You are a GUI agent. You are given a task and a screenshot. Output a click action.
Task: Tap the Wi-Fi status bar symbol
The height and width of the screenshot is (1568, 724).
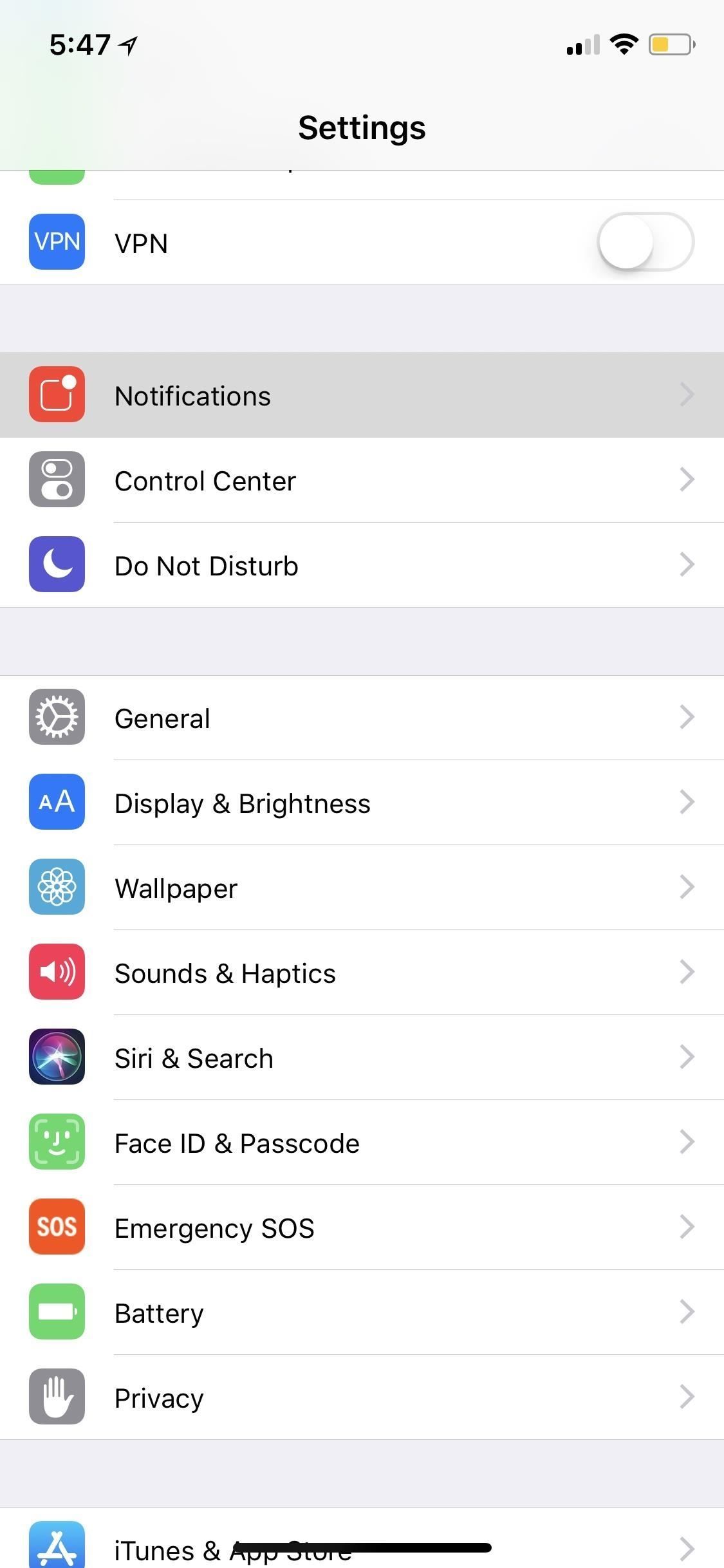tap(623, 44)
